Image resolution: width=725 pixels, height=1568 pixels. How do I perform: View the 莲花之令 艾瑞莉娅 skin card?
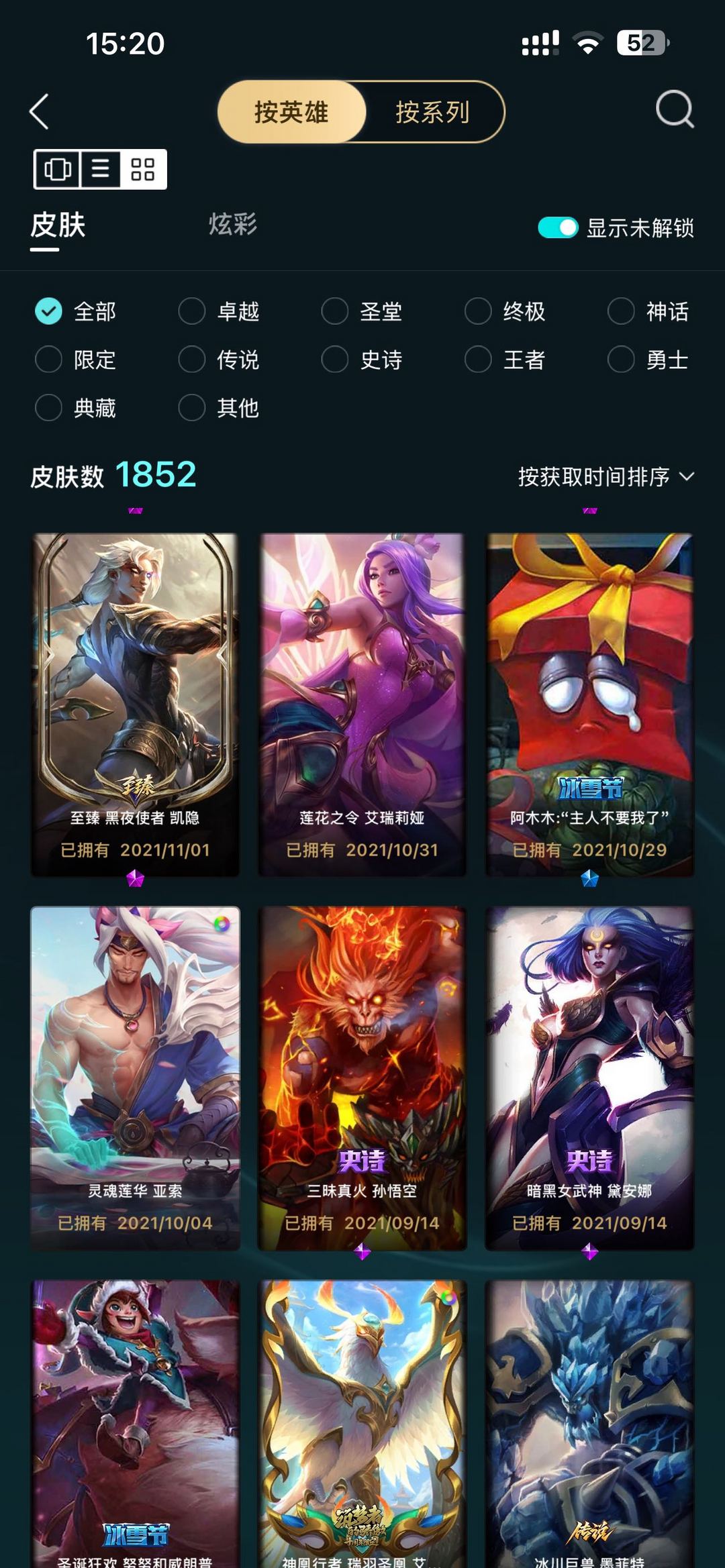362,704
